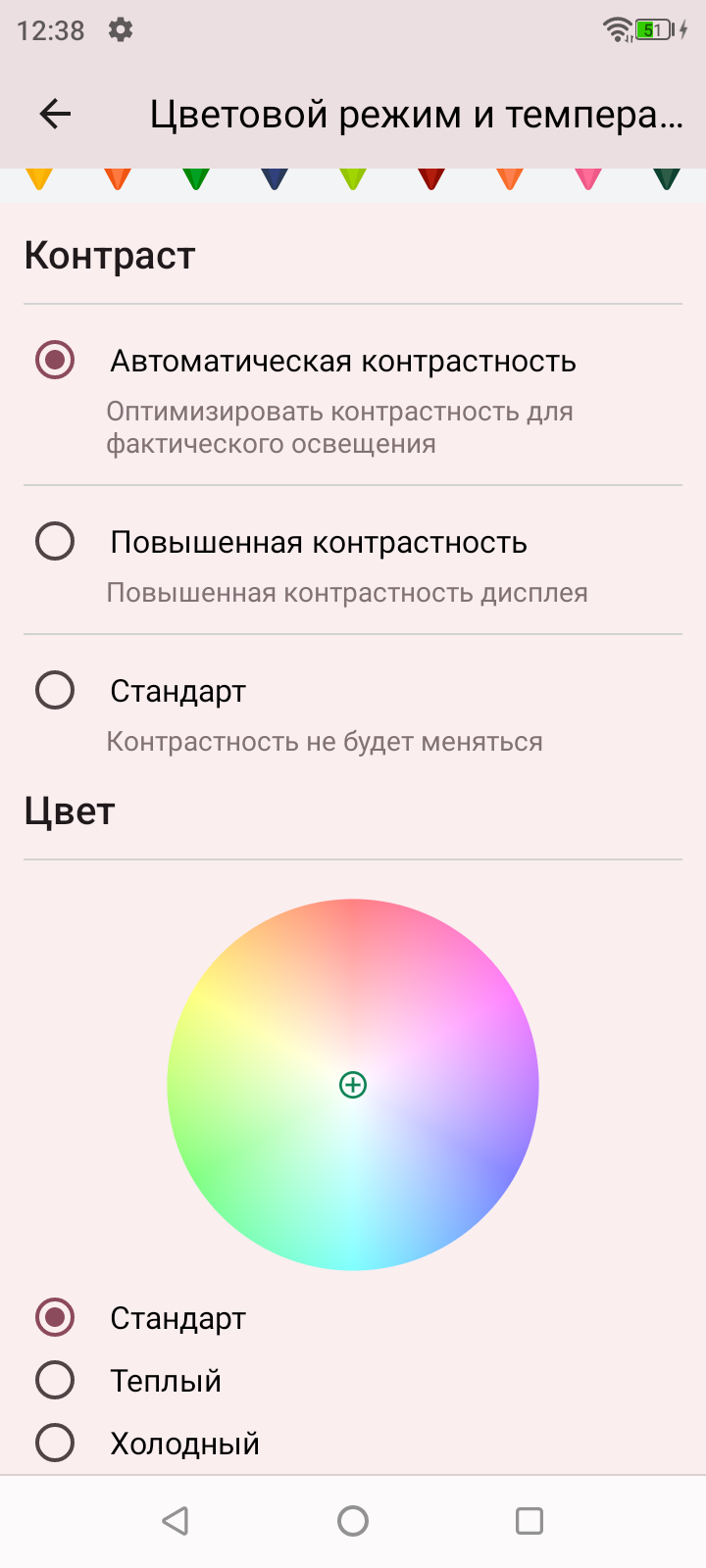Go back using the app bar arrow
The width and height of the screenshot is (706, 1568).
pos(55,115)
